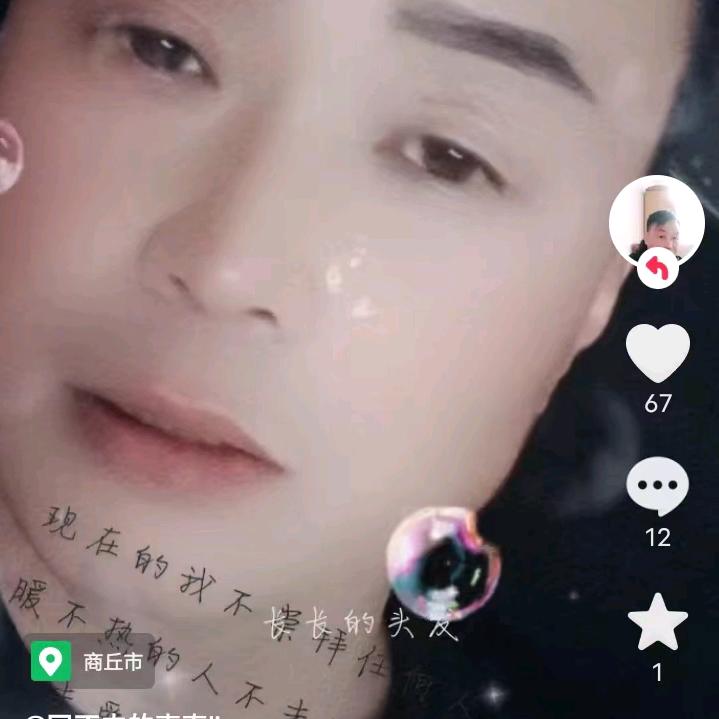Open the comments on this video
719x719 pixels.
(658, 487)
